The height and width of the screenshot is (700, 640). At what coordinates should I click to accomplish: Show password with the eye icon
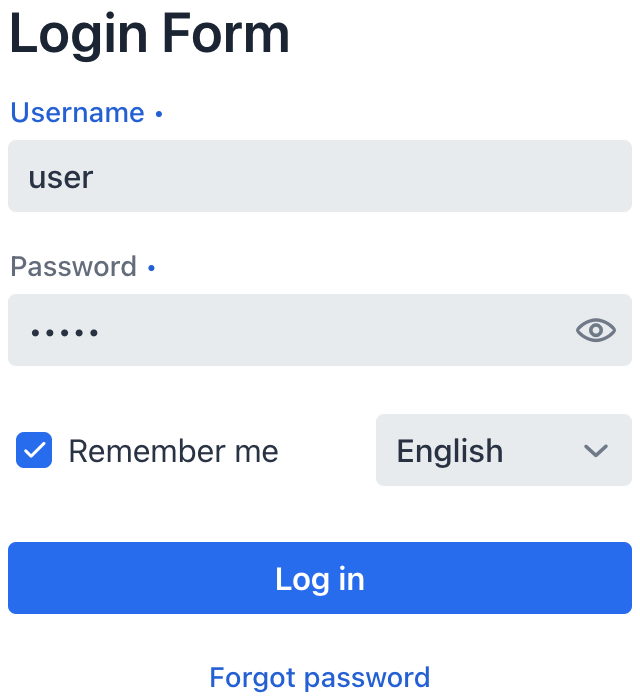tap(596, 330)
